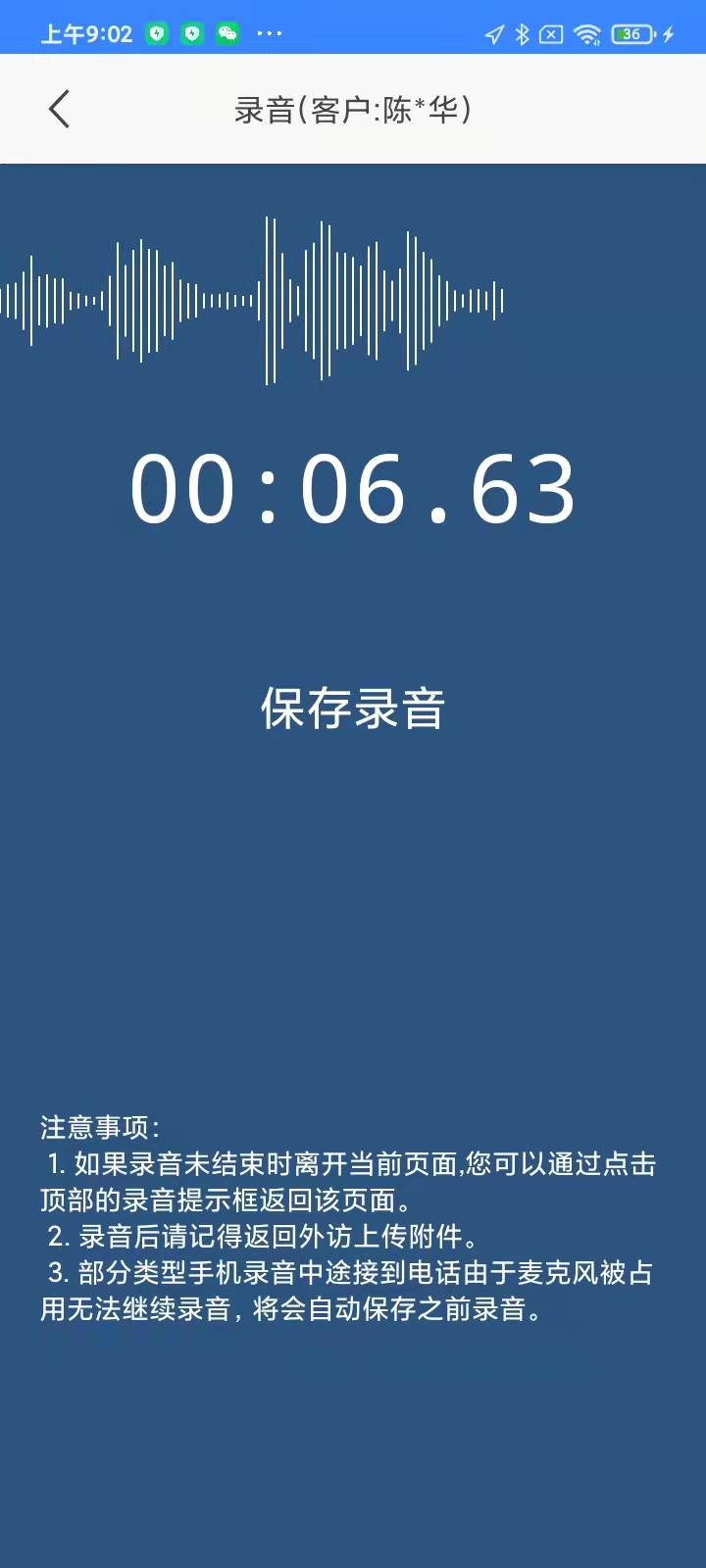
Task: Tap 保存录音 to save the recording
Action: (353, 708)
